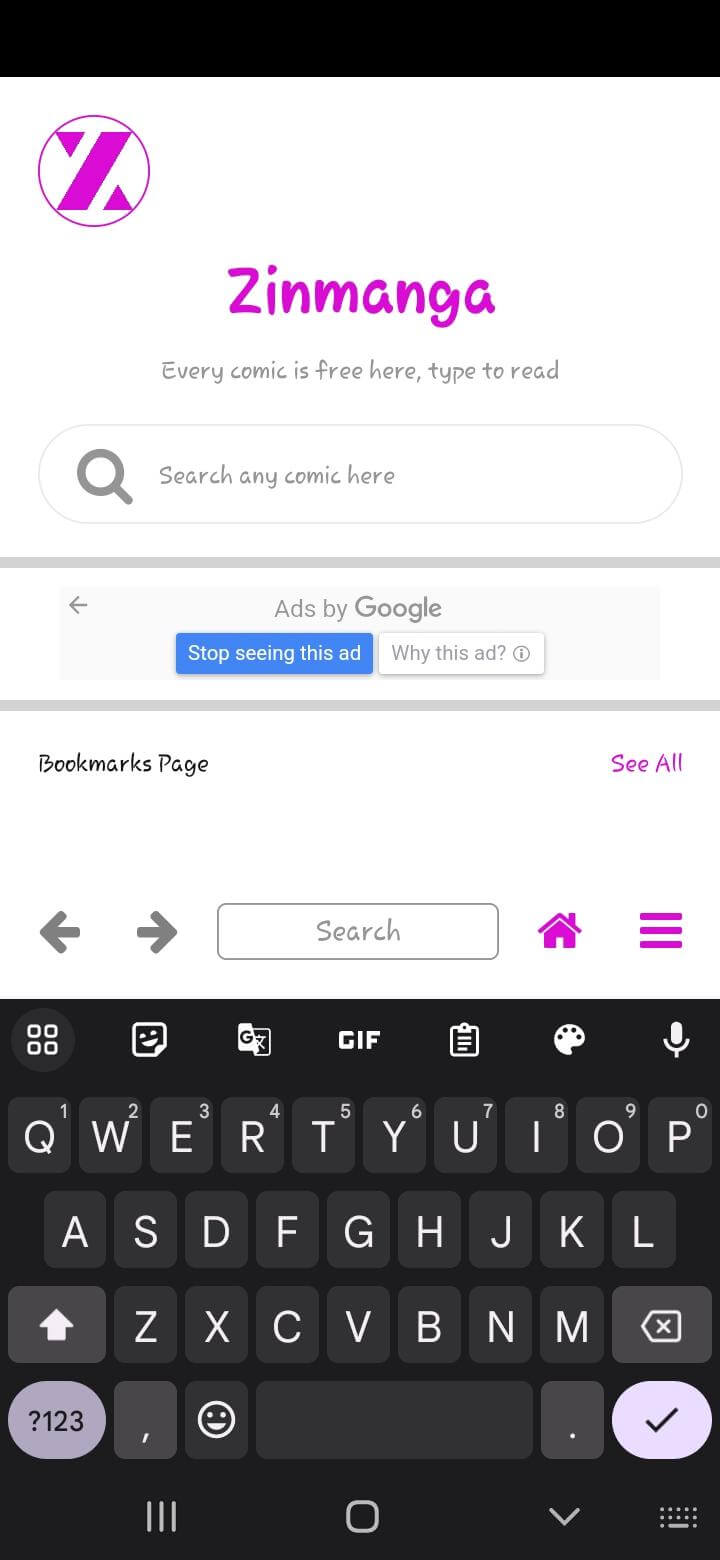Go back using the toolbar left arrow
720x1560 pixels.
click(x=60, y=932)
